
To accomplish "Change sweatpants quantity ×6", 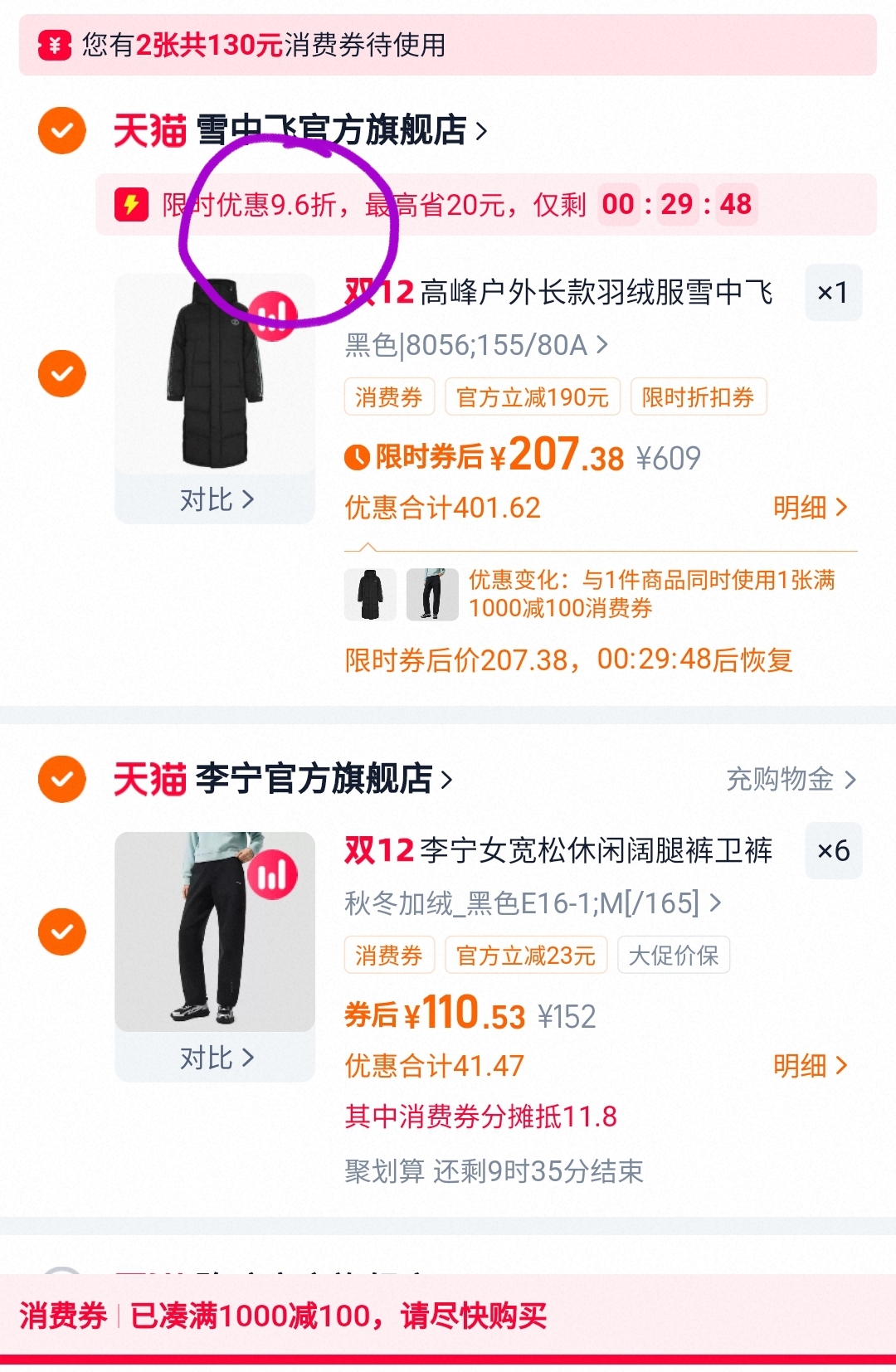I will pyautogui.click(x=833, y=851).
